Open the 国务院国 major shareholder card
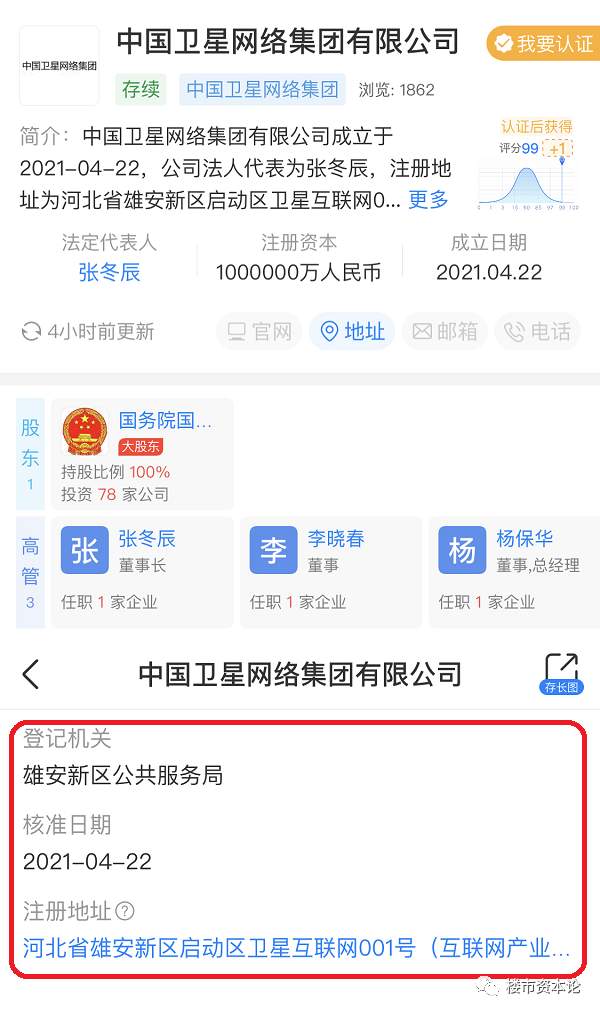This screenshot has width=600, height=1013. pyautogui.click(x=145, y=453)
